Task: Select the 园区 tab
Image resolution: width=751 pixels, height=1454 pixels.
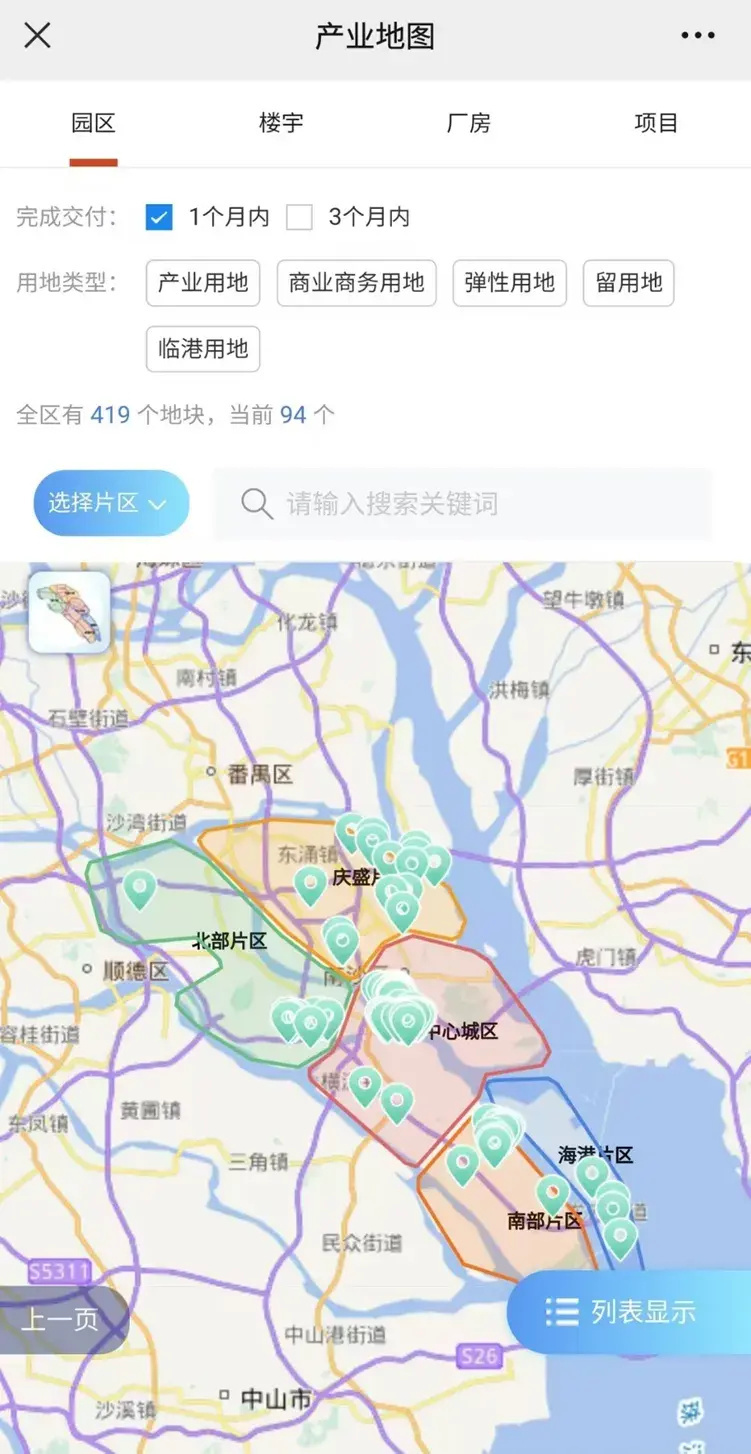Action: tap(93, 123)
